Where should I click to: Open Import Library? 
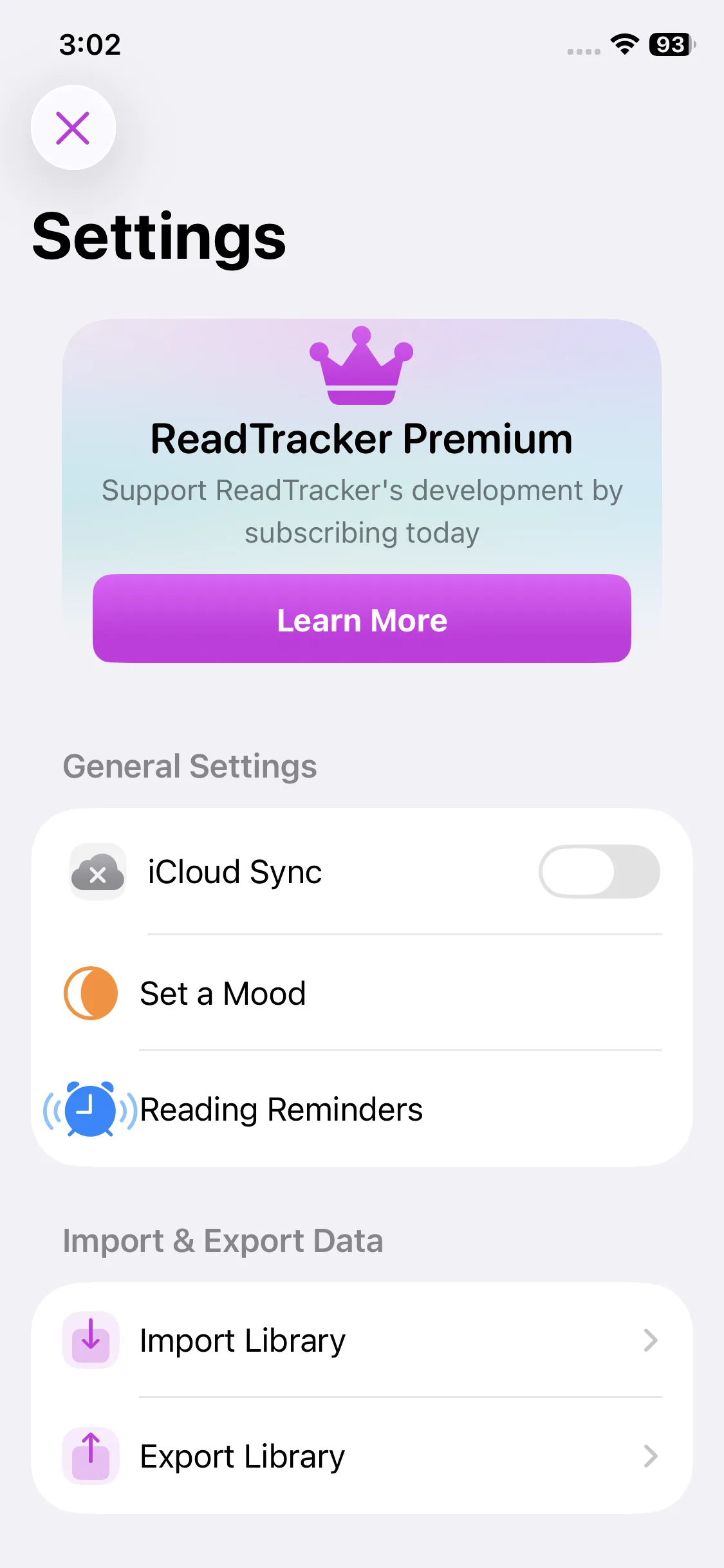362,1340
